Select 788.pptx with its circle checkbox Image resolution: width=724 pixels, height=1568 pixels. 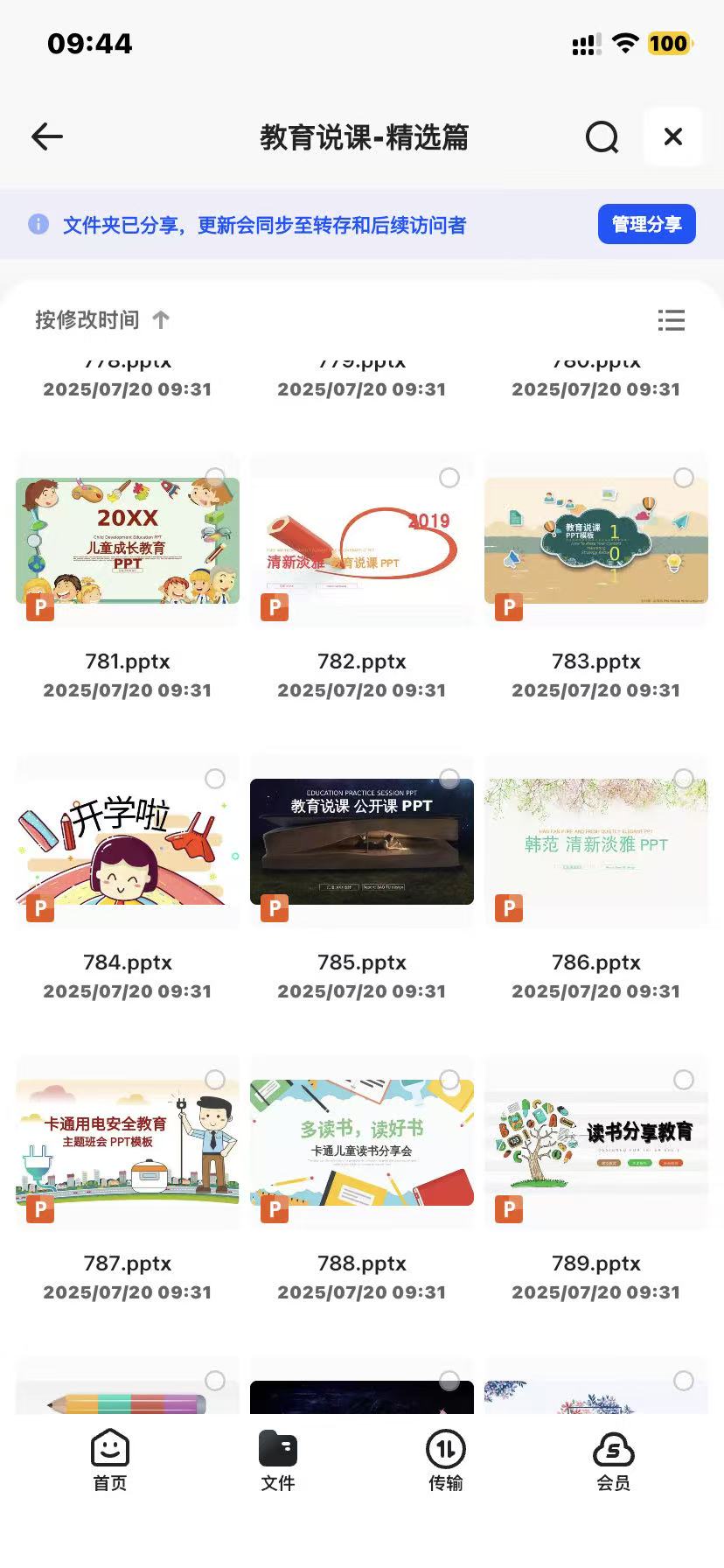[449, 1080]
